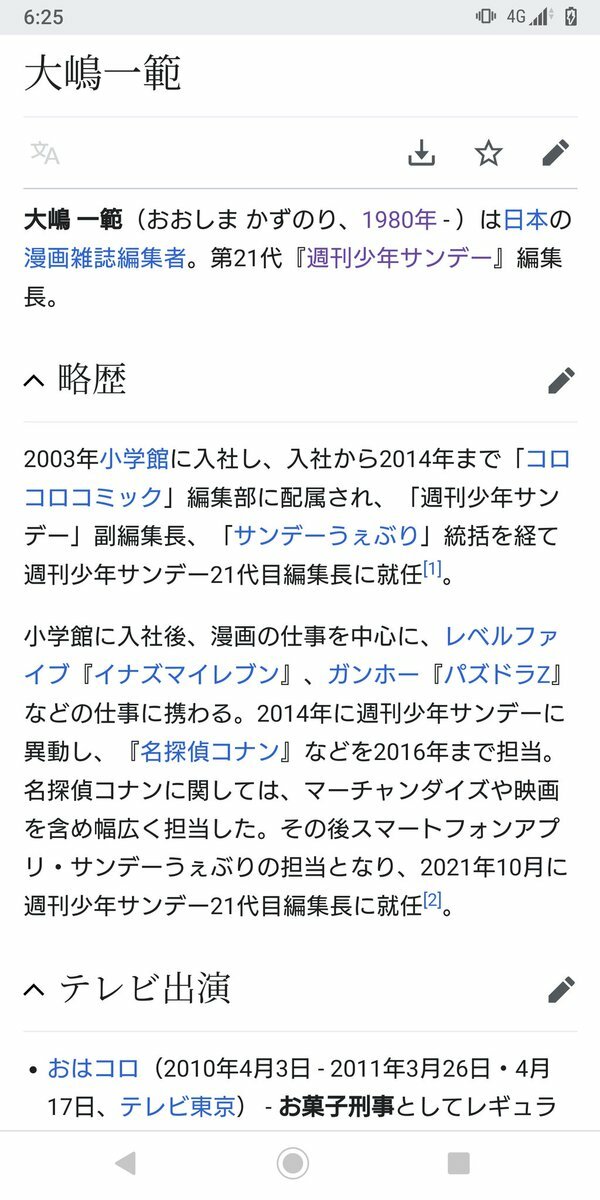Download this article page
This screenshot has width=600, height=1200.
422,153
